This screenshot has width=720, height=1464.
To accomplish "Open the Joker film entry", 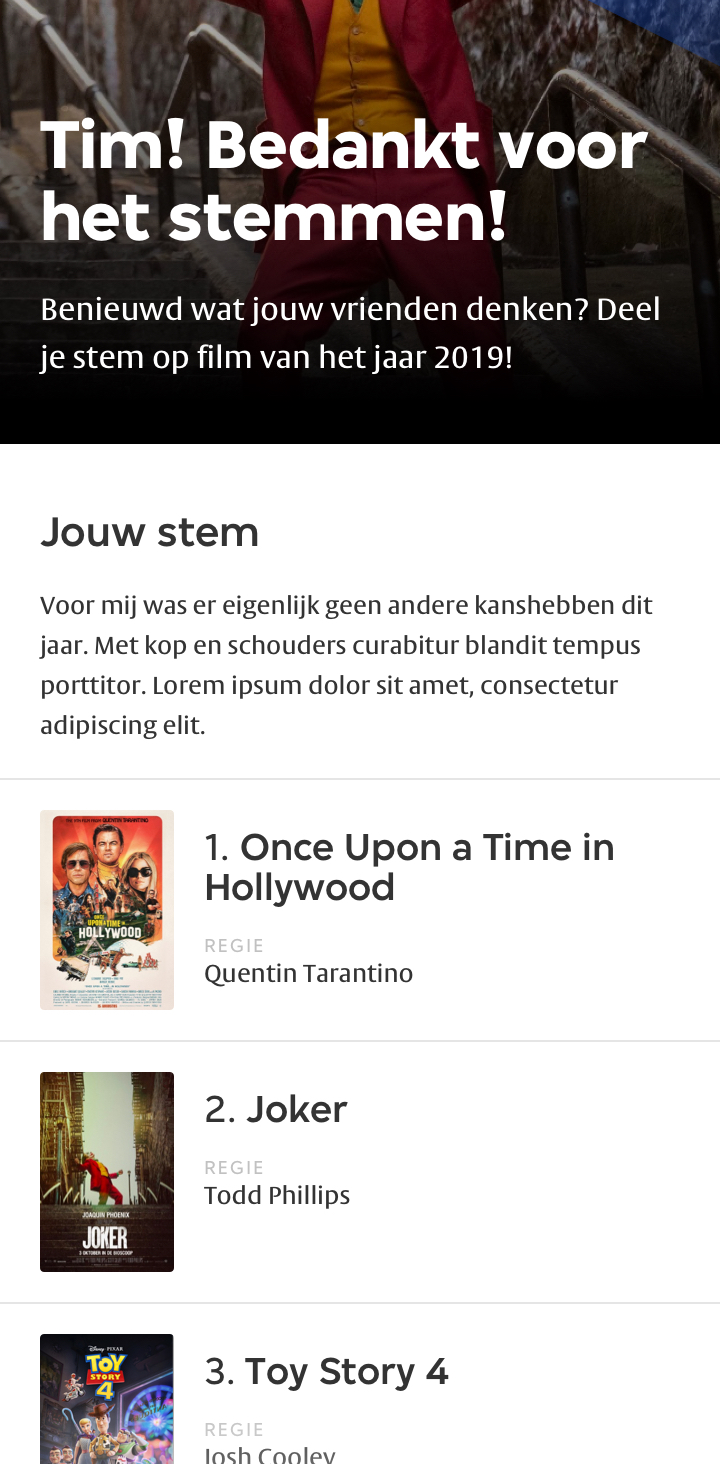I will (x=296, y=1109).
